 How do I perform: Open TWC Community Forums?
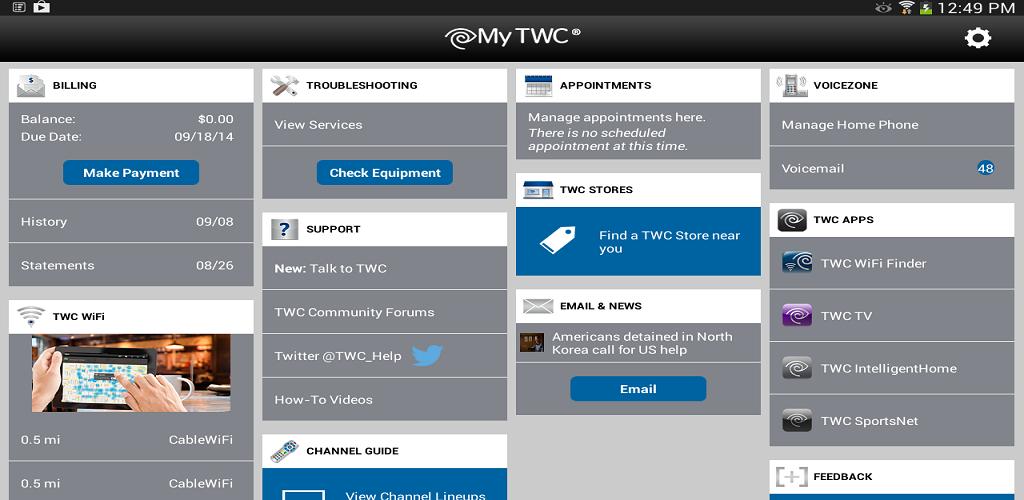tap(384, 312)
